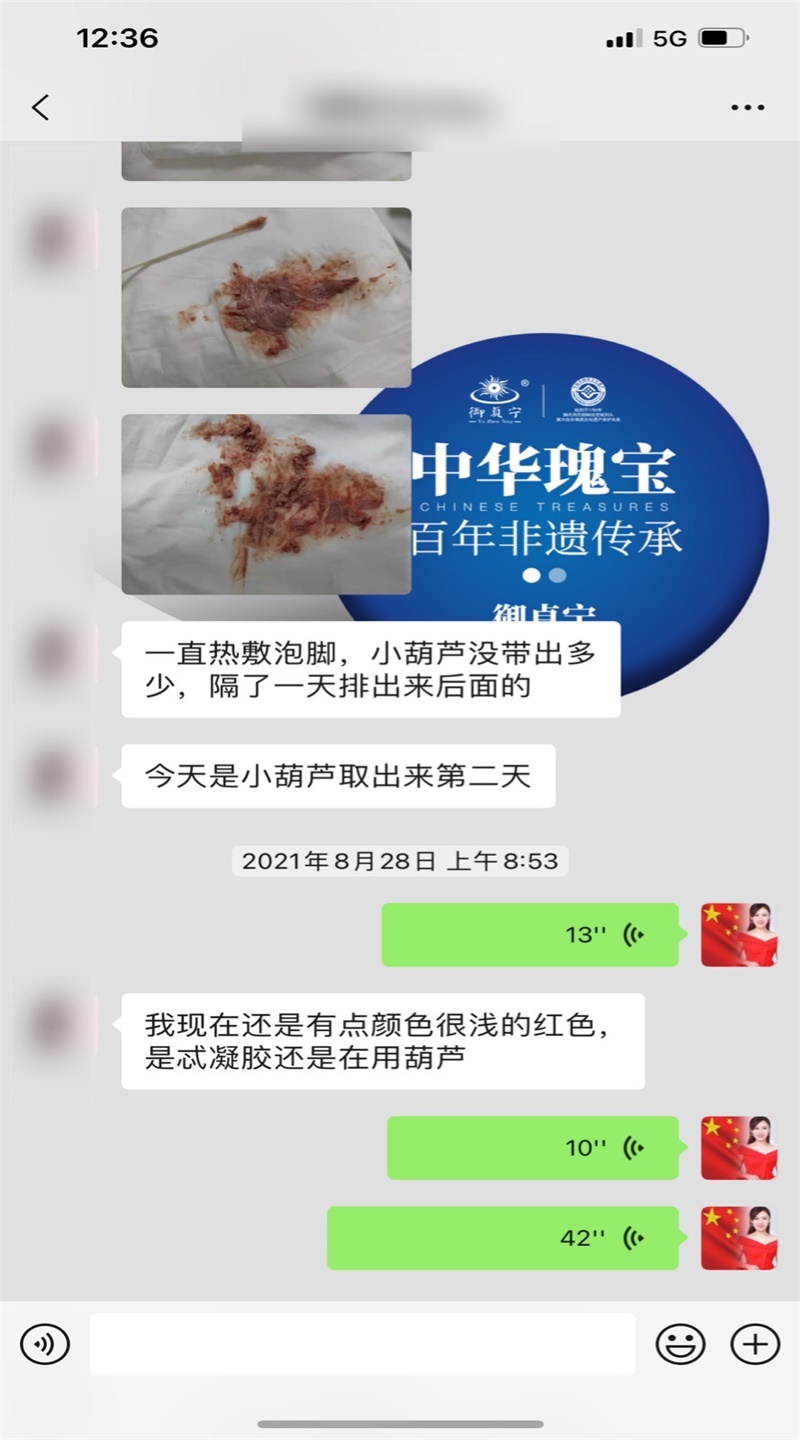Image resolution: width=800 pixels, height=1440 pixels.
Task: Play the 13-second voice message
Action: 530,935
